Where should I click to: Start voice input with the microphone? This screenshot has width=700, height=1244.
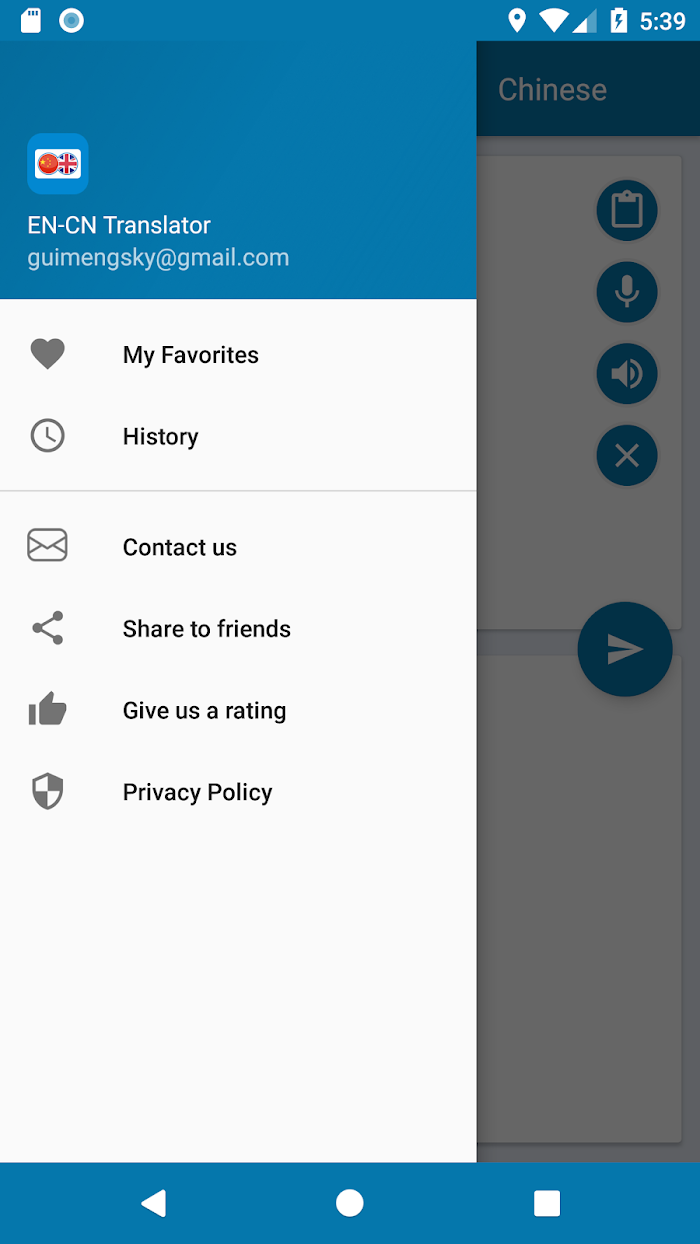tap(627, 292)
